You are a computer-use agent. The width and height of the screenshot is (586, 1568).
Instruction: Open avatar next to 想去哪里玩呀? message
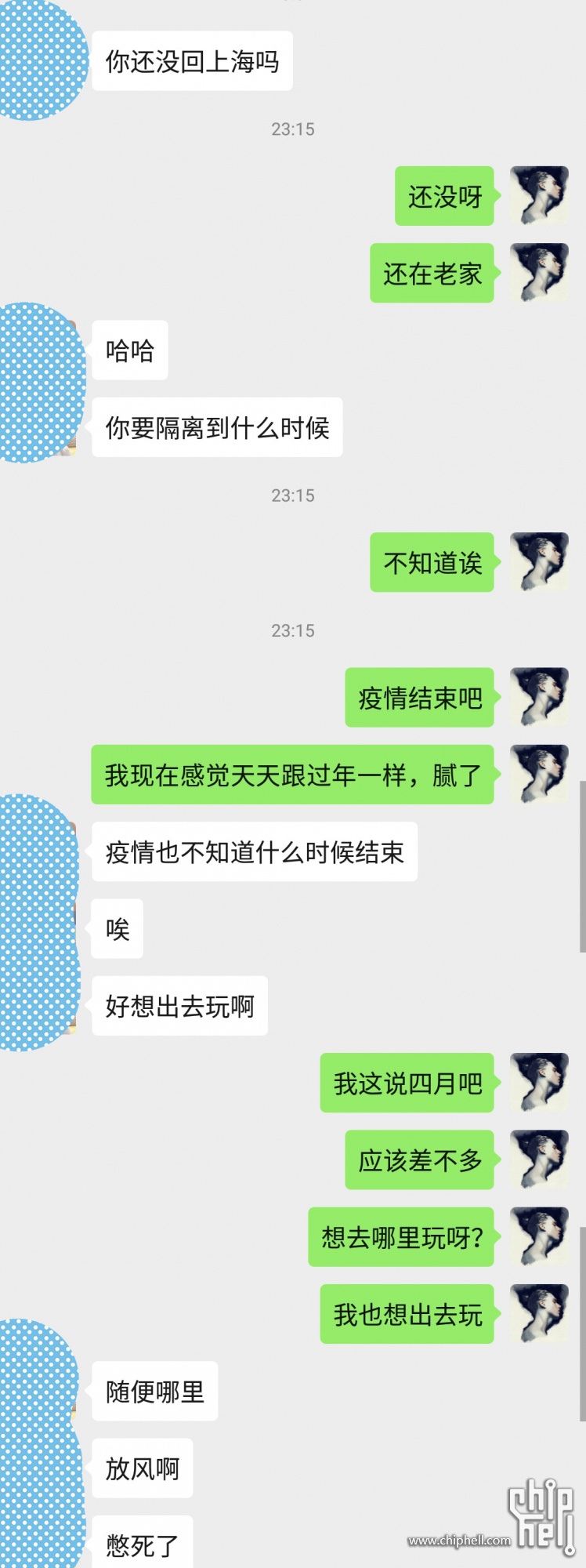[x=539, y=1237]
